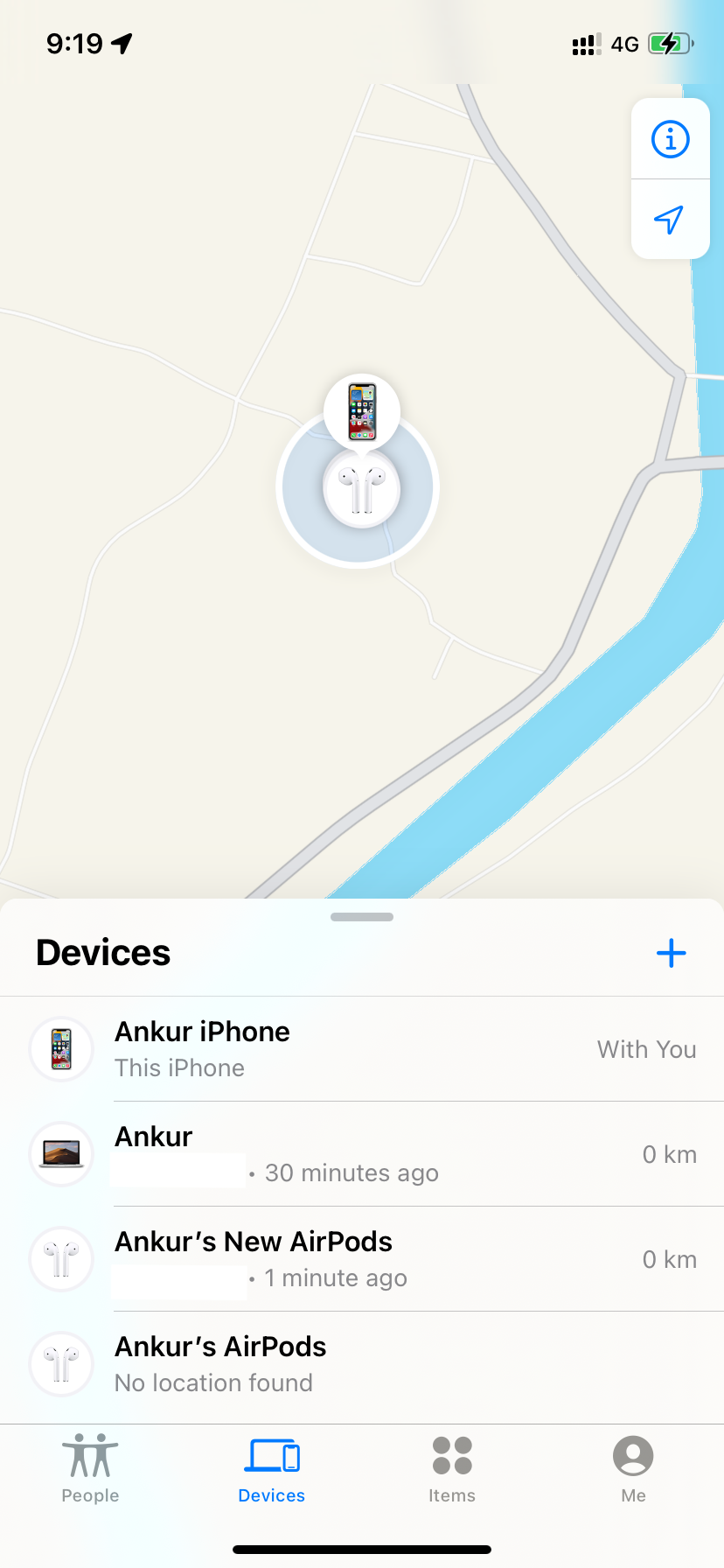Screen dimensions: 724x1568
Task: Open the map info options
Action: [670, 138]
